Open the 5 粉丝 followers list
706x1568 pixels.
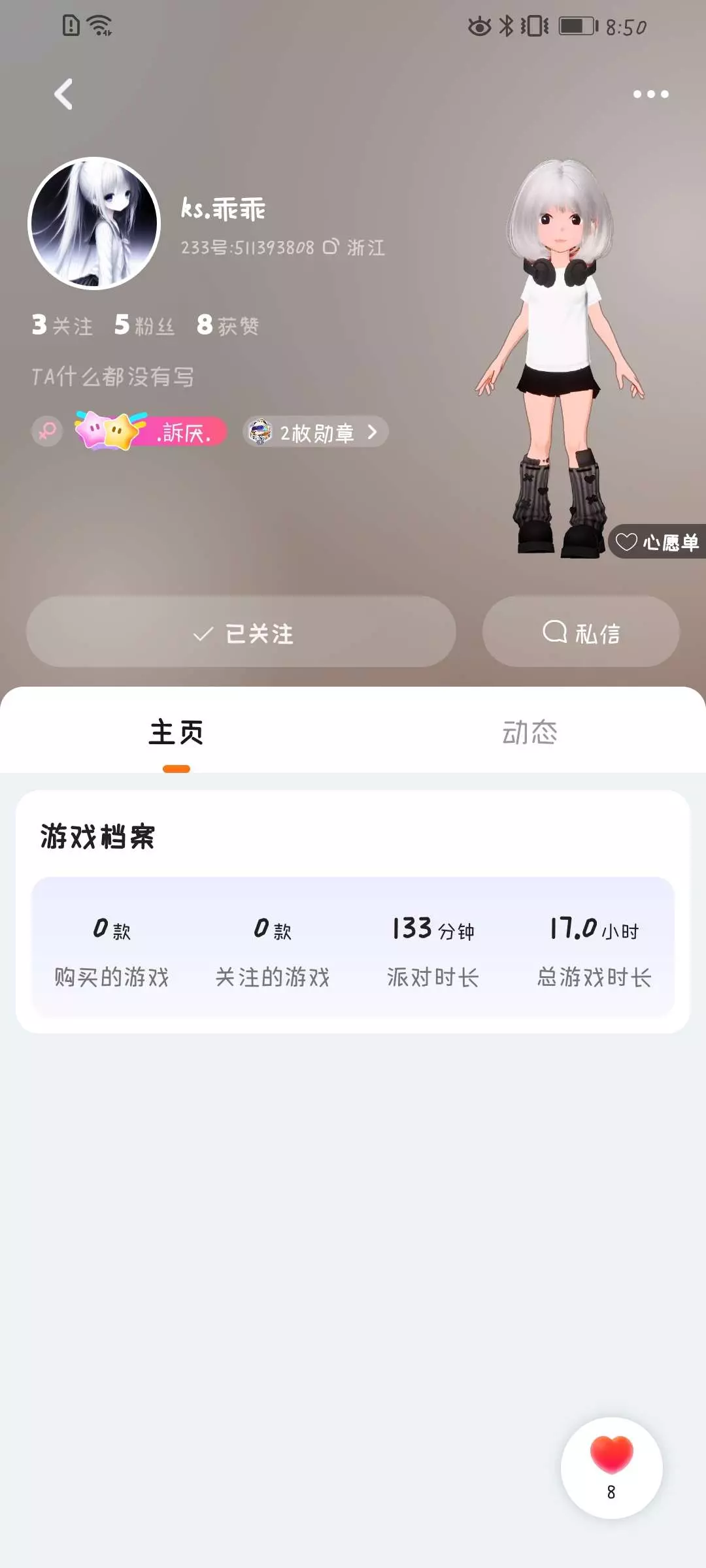[144, 325]
